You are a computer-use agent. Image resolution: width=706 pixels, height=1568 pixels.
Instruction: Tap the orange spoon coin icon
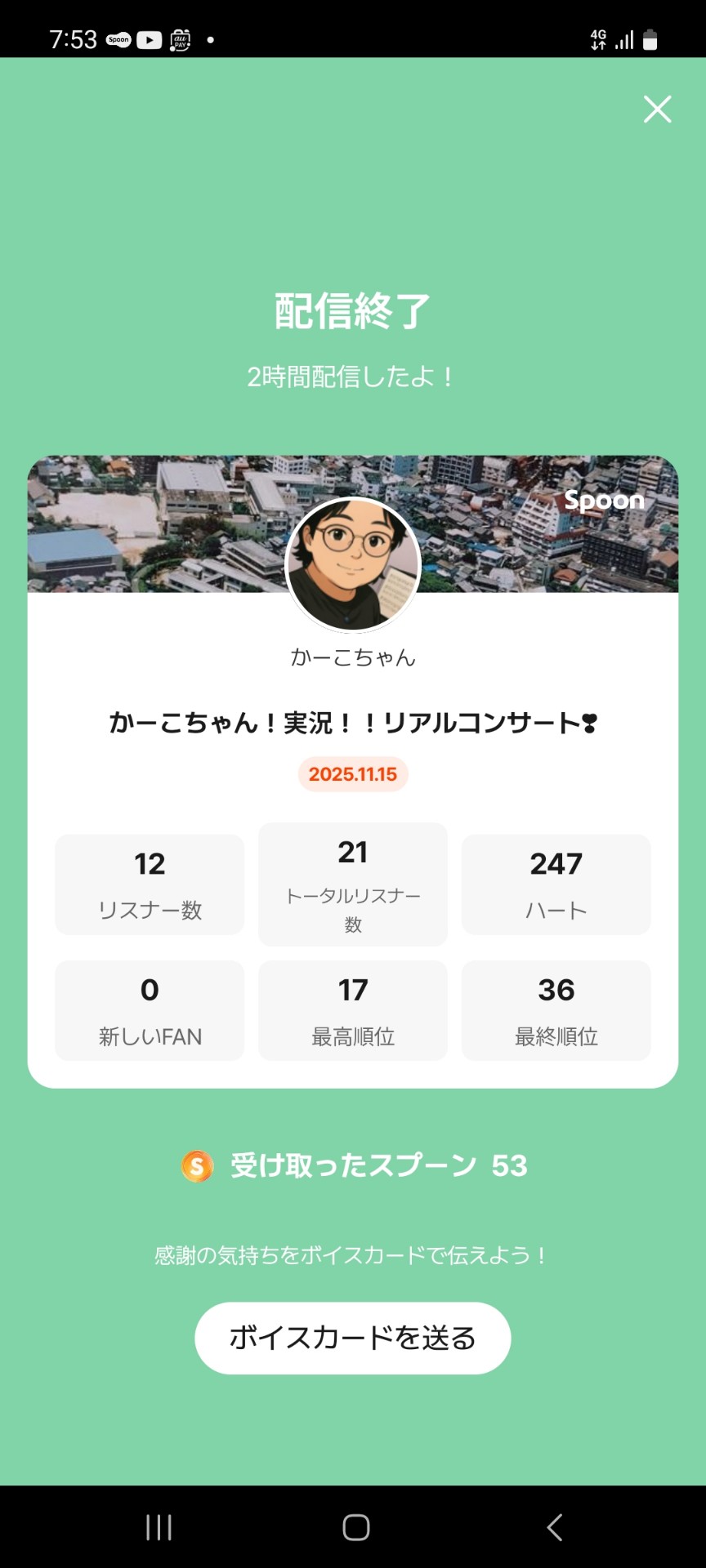click(x=197, y=1166)
